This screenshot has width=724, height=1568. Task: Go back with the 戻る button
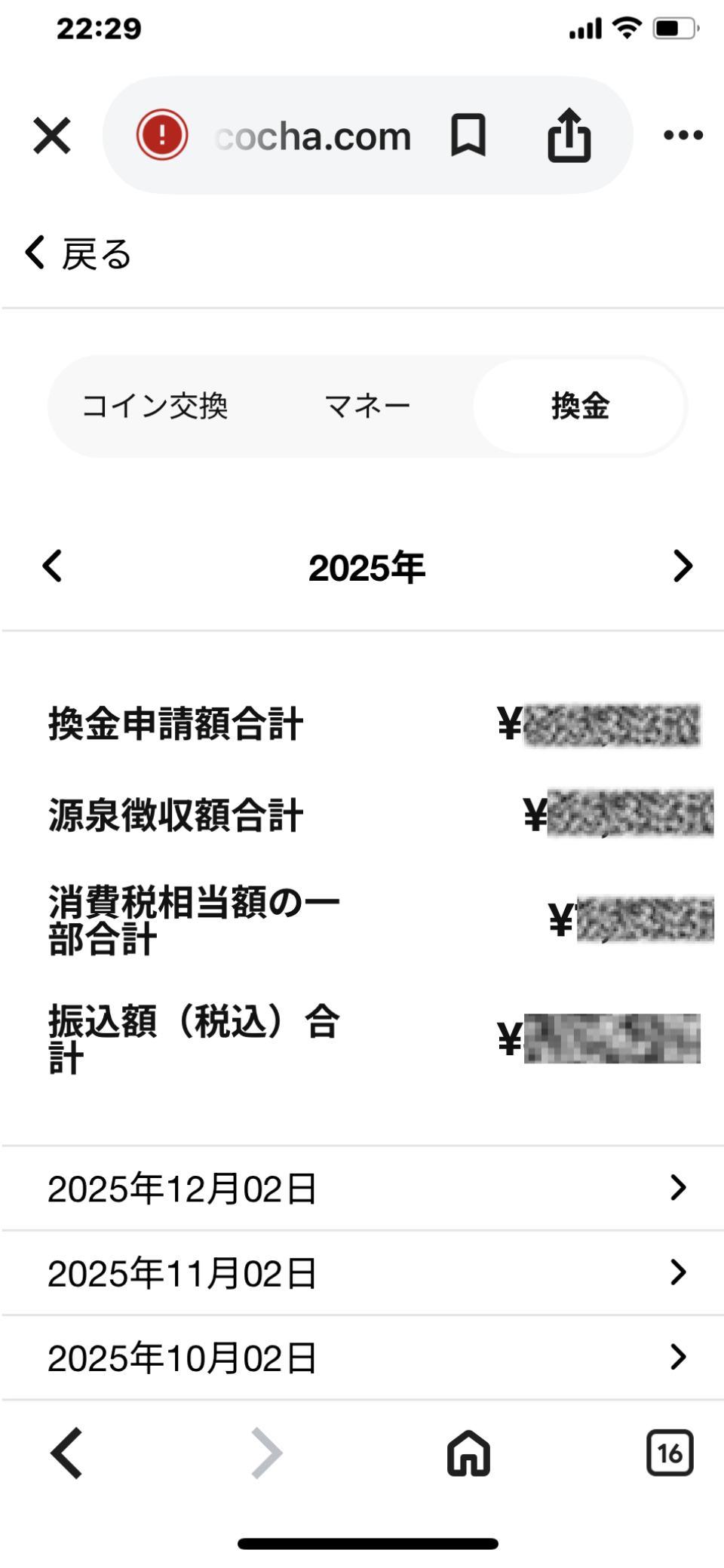pos(78,253)
